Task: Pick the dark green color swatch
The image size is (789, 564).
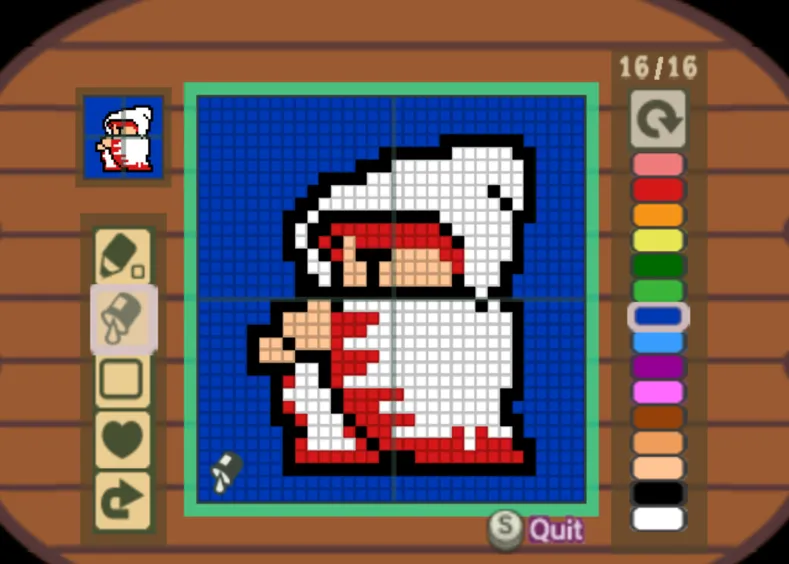Action: (x=658, y=266)
